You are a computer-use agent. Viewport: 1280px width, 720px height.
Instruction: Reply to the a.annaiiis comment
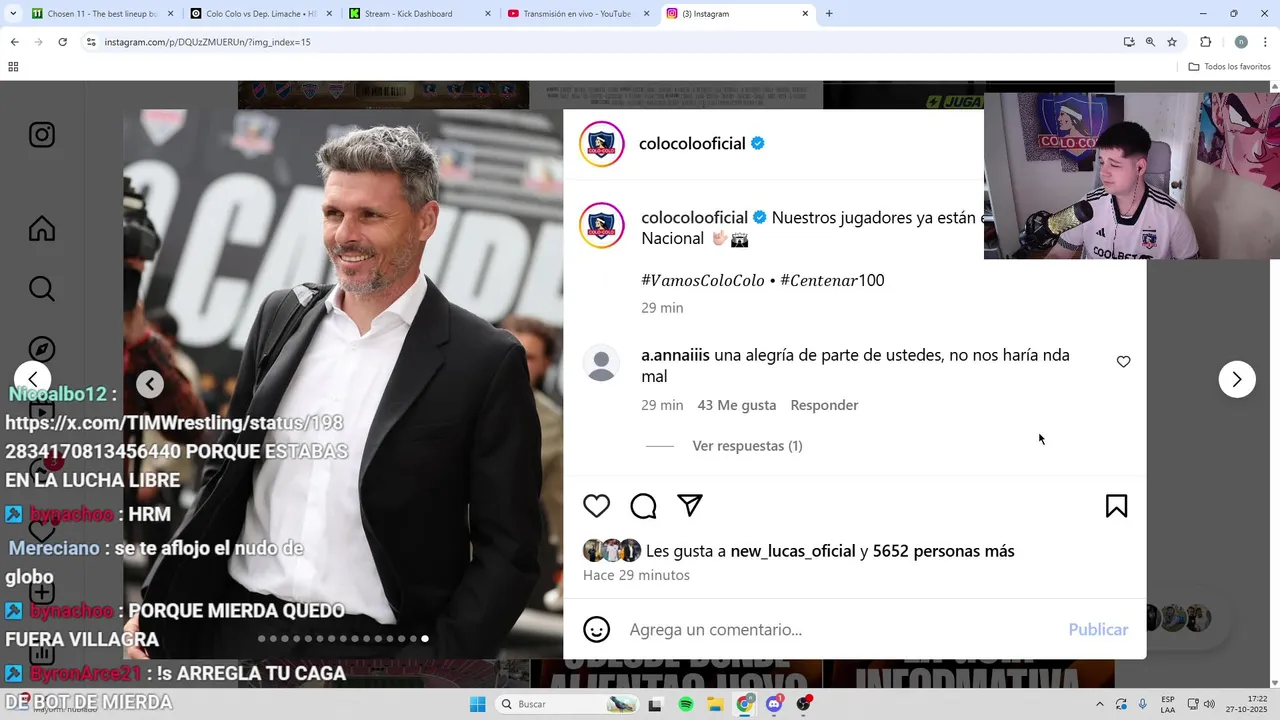pyautogui.click(x=824, y=405)
